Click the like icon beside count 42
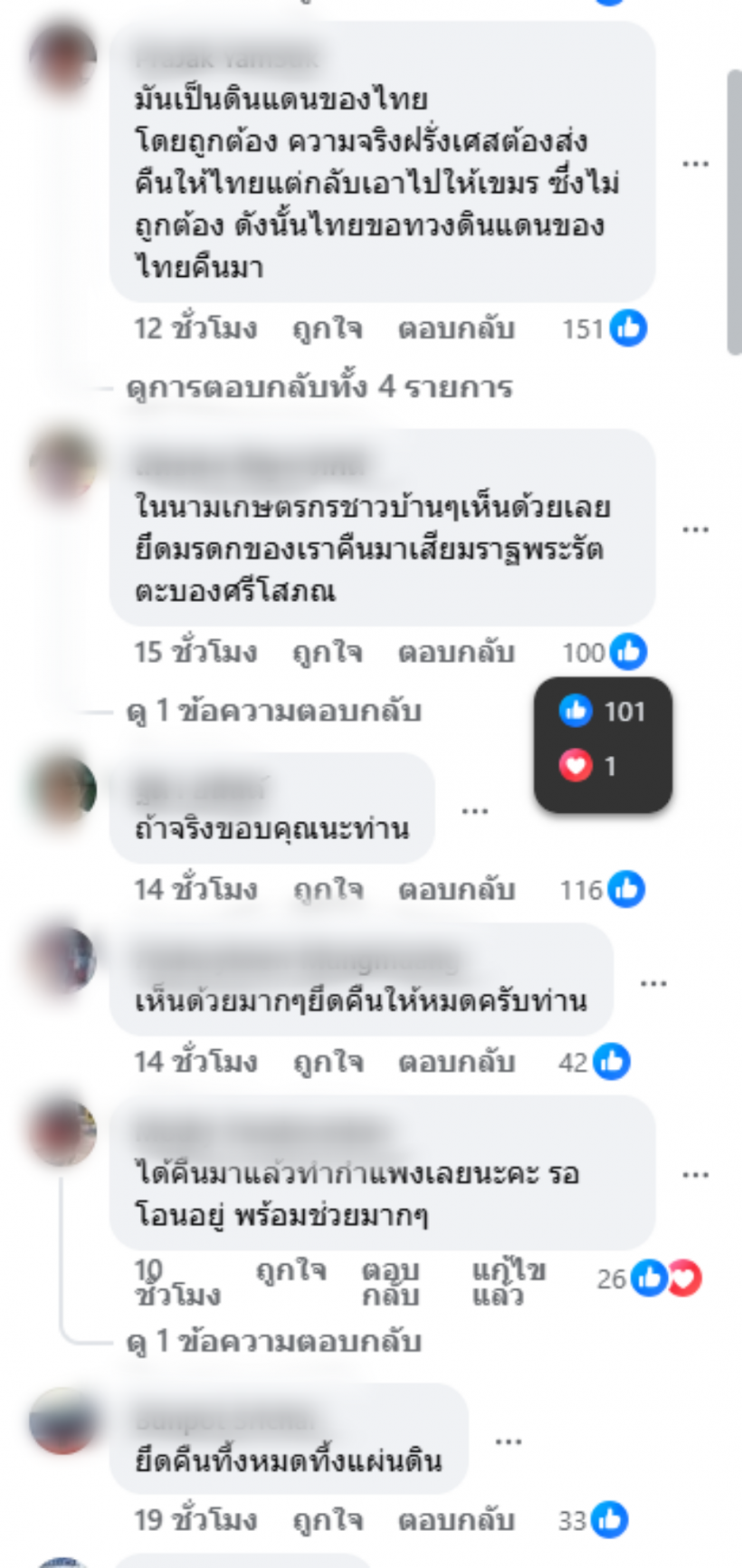This screenshot has height=1568, width=742. click(610, 1061)
